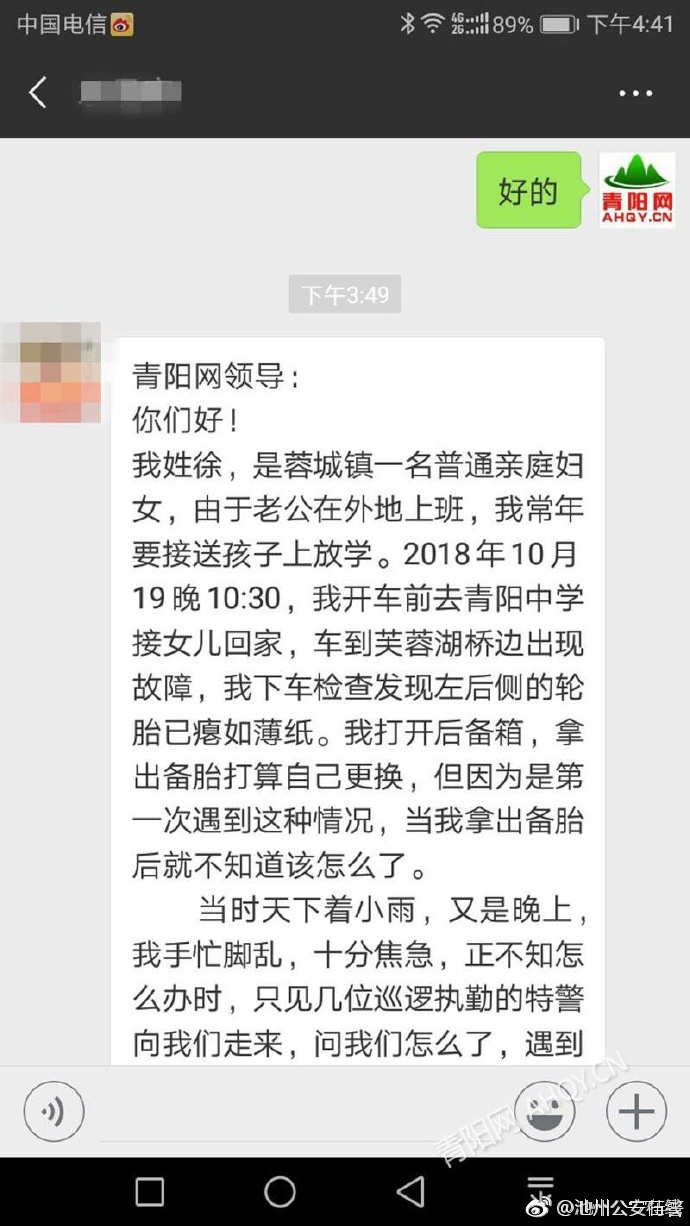Open the plus attachment menu
The width and height of the screenshot is (690, 1226).
click(636, 1111)
